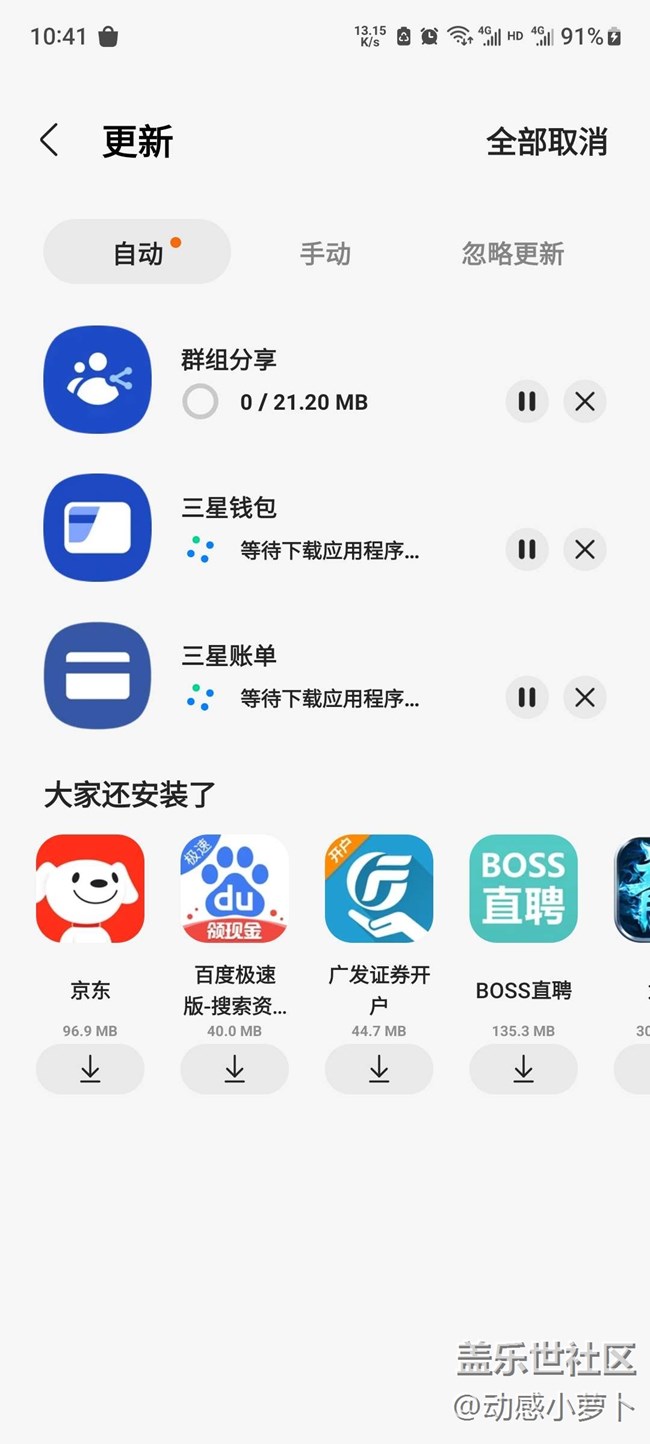Pause the 三星账单 update

click(526, 697)
